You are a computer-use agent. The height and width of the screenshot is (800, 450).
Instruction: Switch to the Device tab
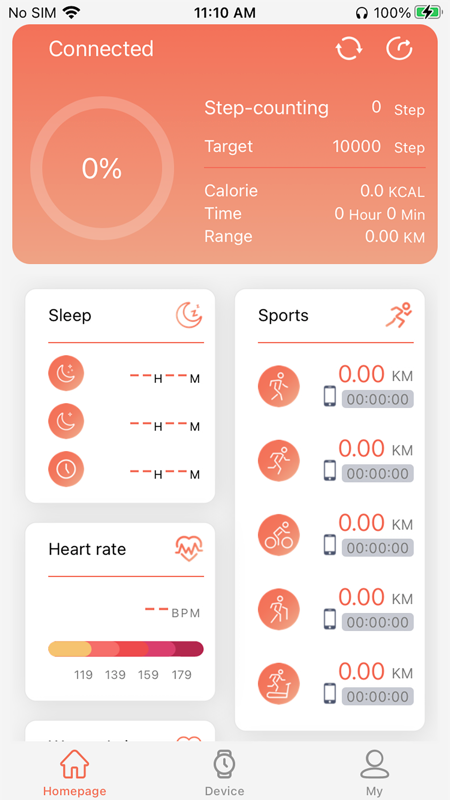coord(224,773)
